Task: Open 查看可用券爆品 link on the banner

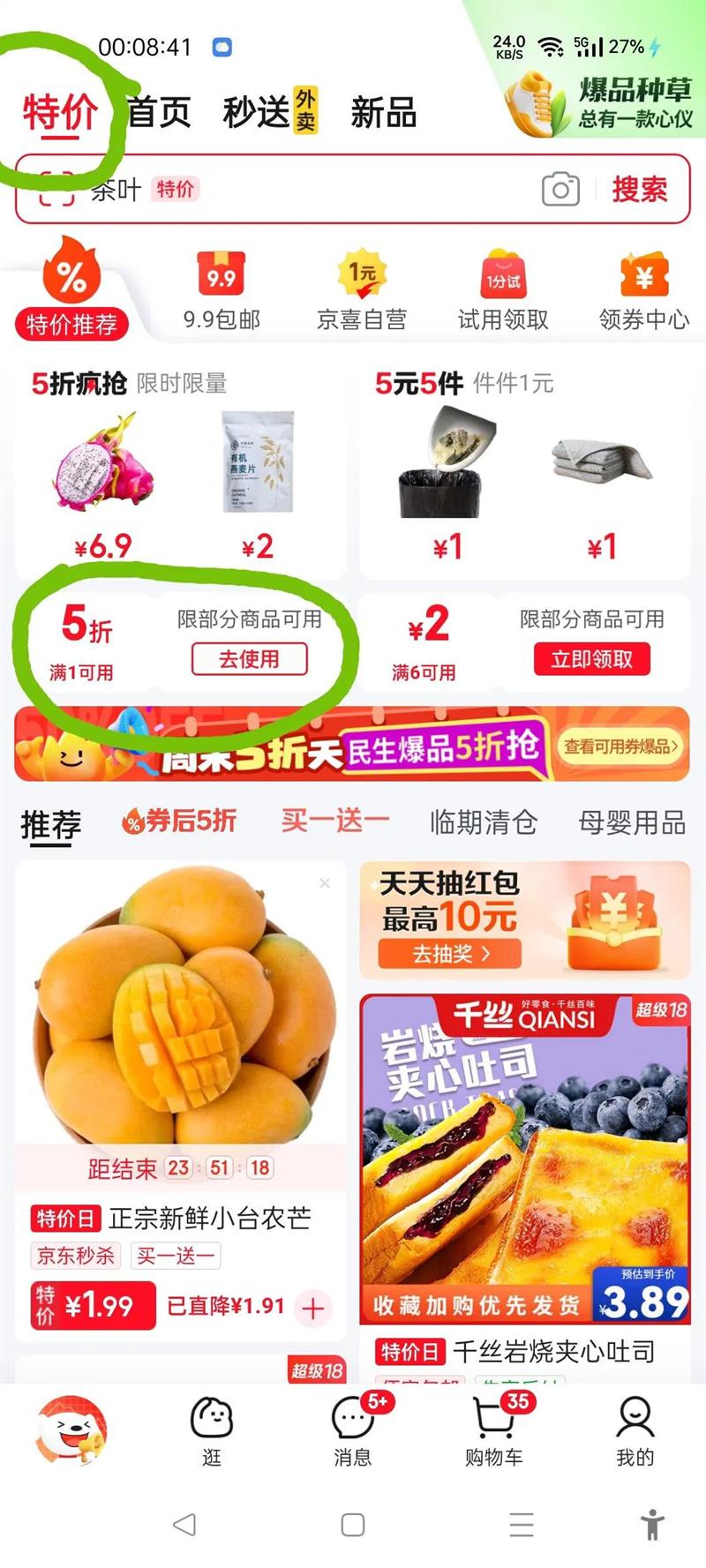Action: (x=621, y=746)
